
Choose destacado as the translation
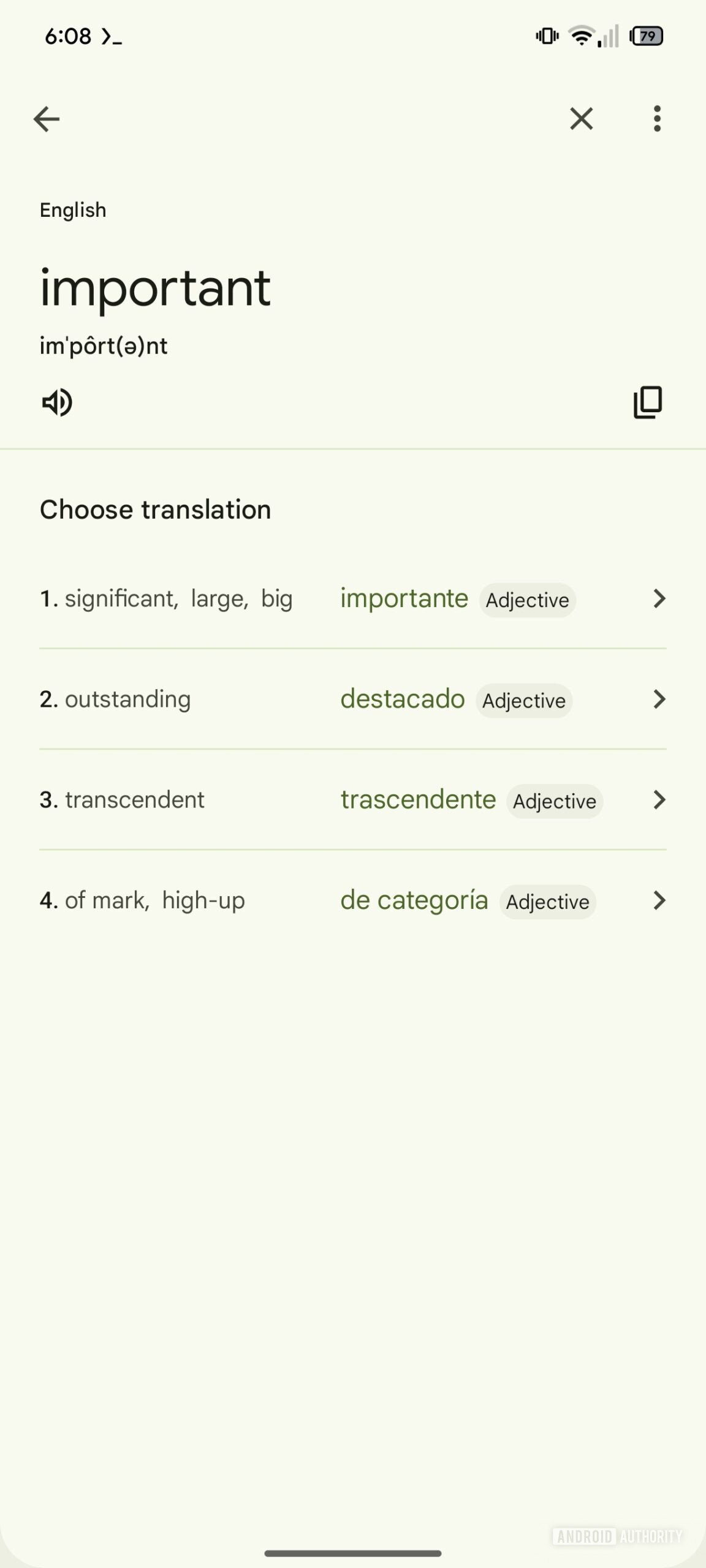pyautogui.click(x=401, y=699)
